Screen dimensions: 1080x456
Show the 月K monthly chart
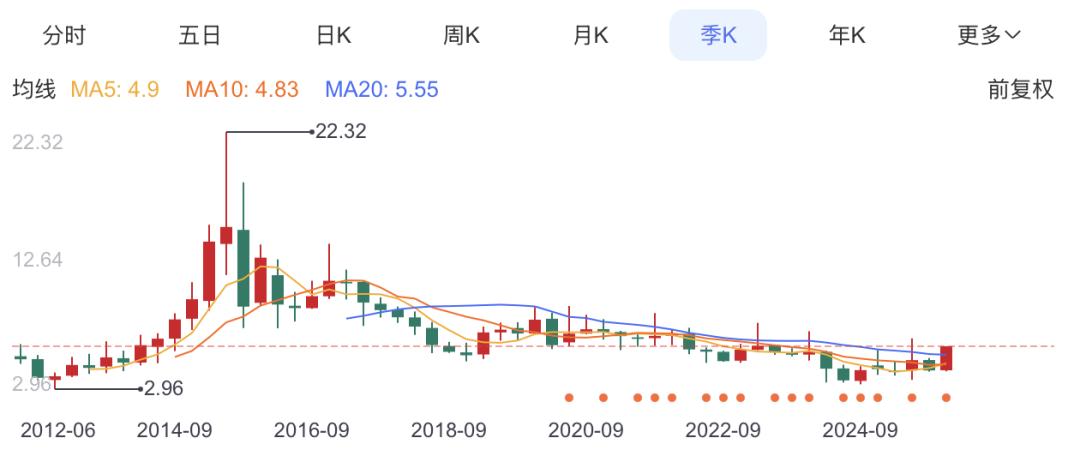[590, 36]
